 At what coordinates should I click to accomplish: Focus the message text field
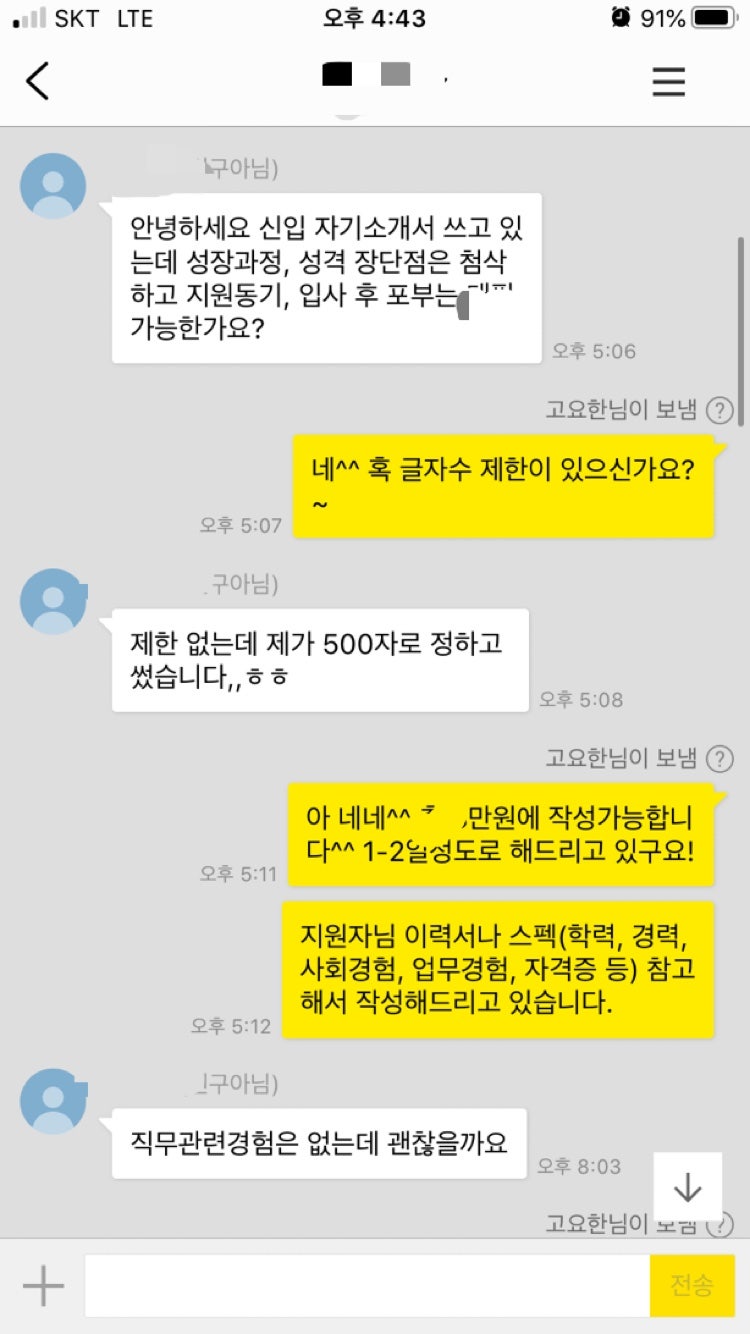(x=367, y=1286)
